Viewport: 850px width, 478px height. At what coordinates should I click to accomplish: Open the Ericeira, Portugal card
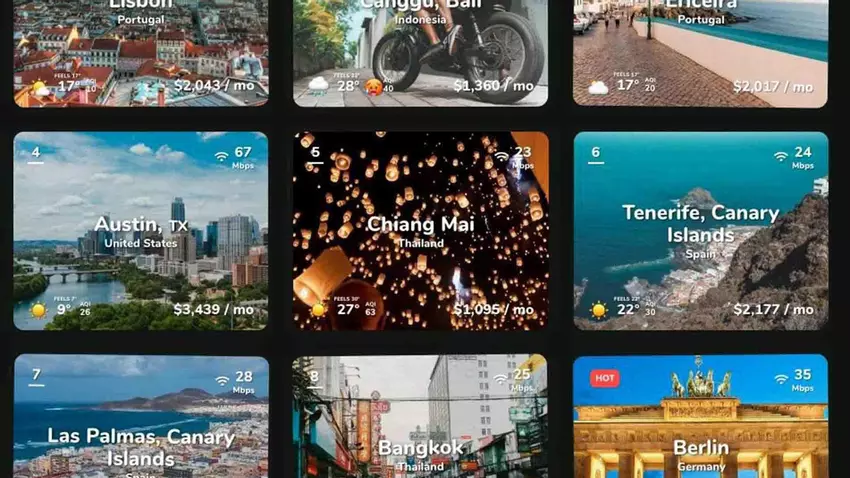coord(700,50)
